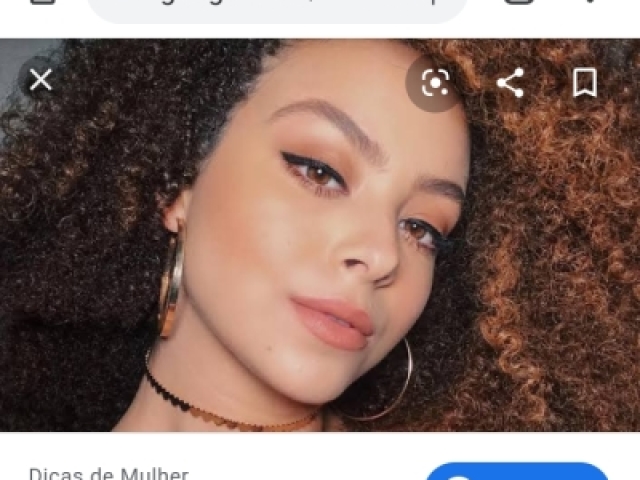
Task: Share this image
Action: click(x=510, y=83)
